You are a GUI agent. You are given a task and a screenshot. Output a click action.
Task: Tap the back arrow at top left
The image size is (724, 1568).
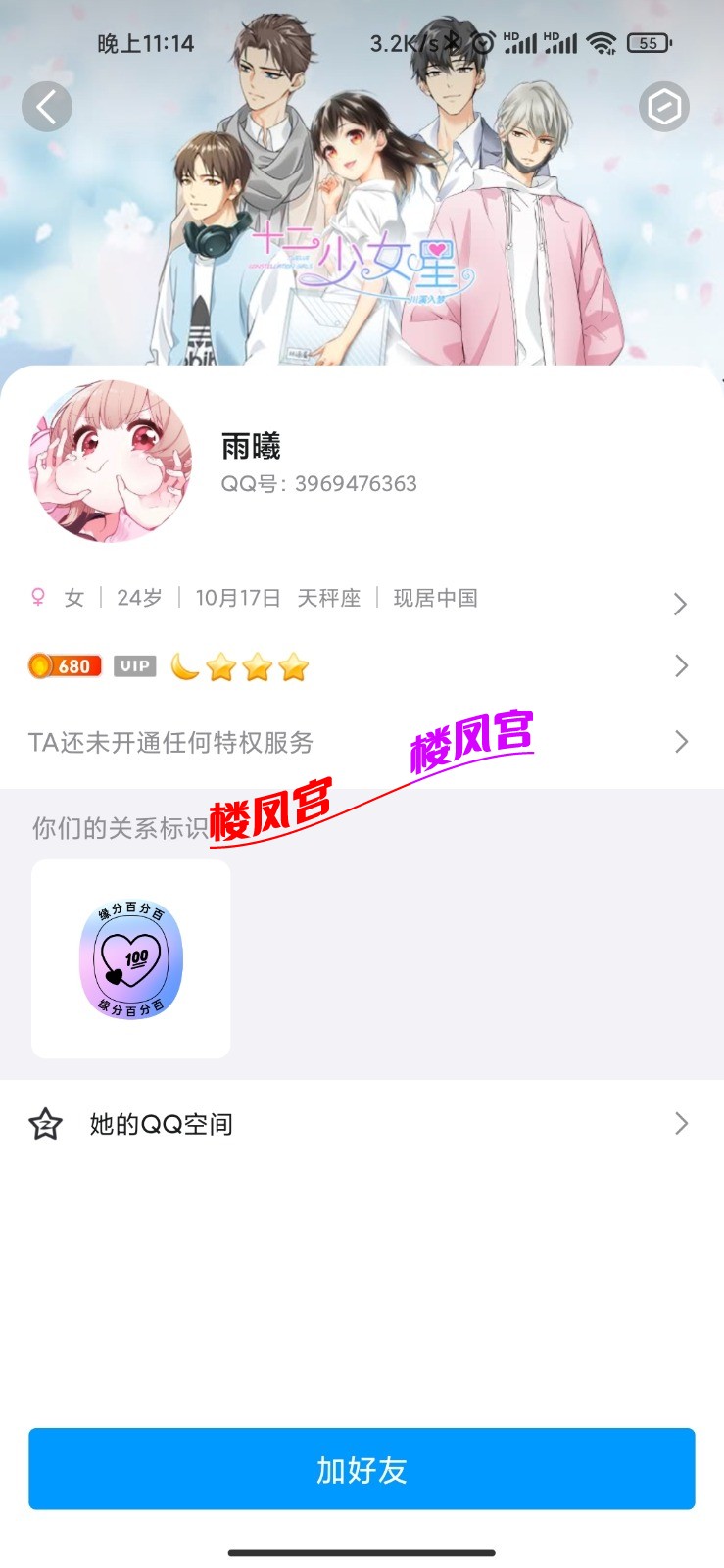(46, 107)
